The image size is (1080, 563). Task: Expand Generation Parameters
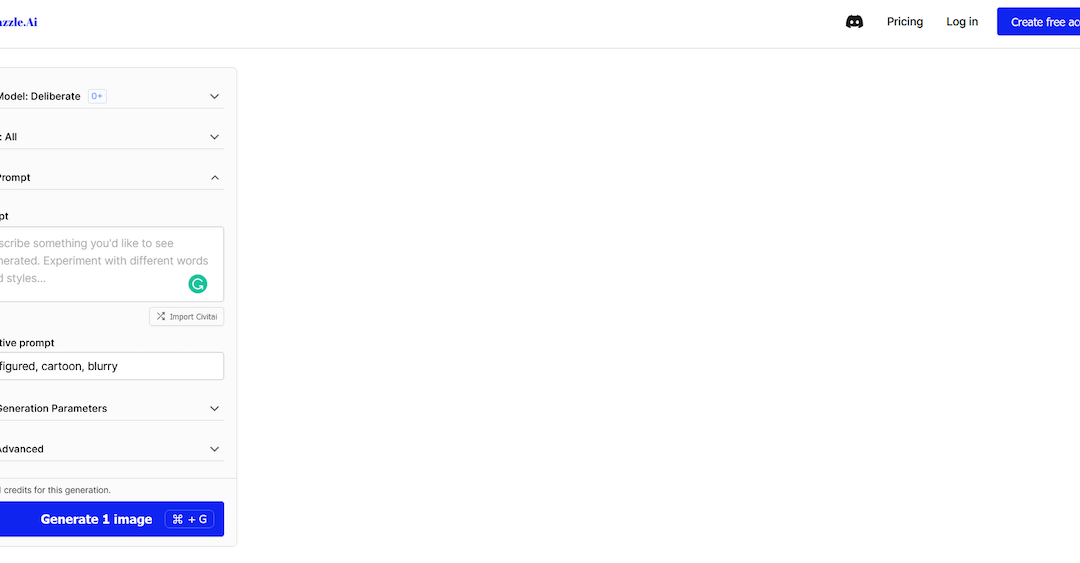(110, 408)
